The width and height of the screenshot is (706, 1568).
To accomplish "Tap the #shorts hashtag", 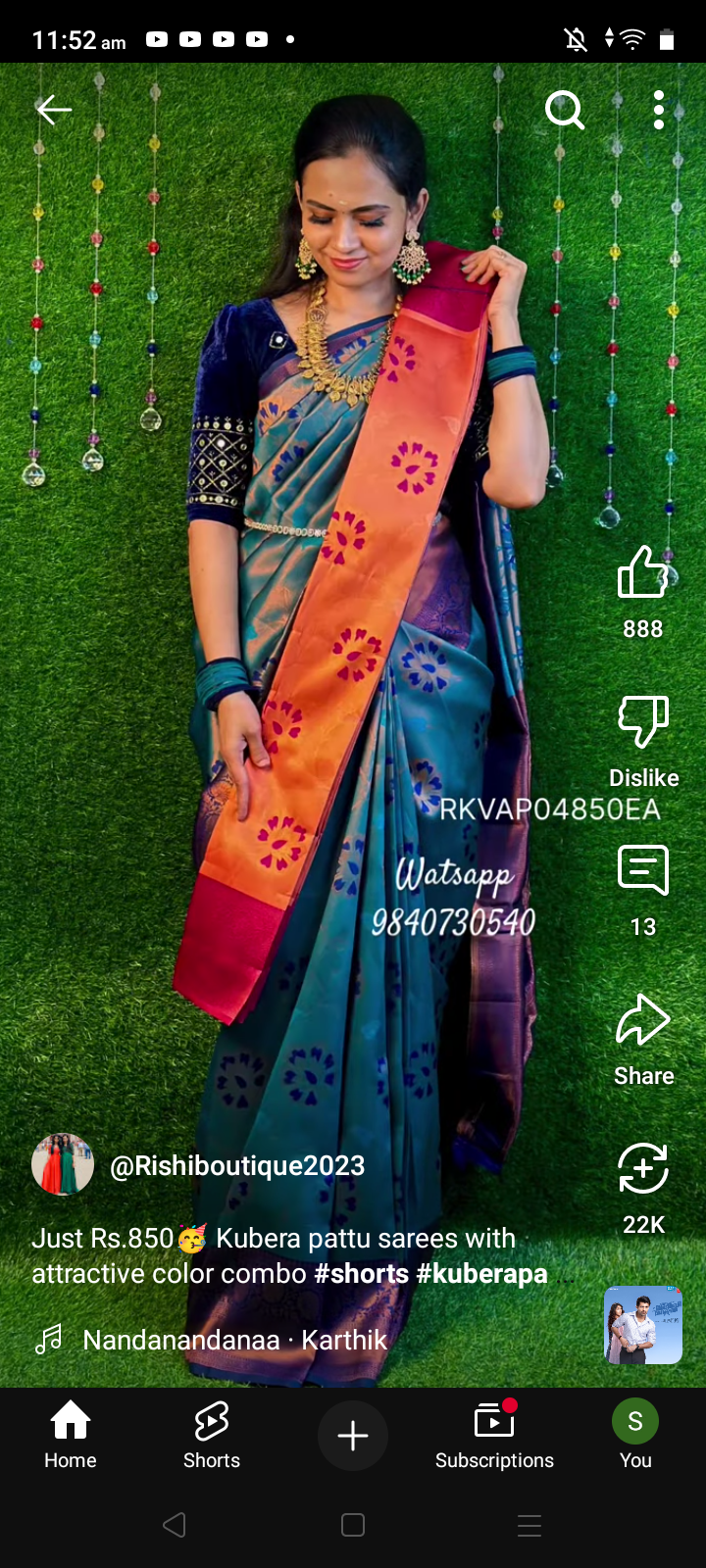I will click(x=361, y=1274).
